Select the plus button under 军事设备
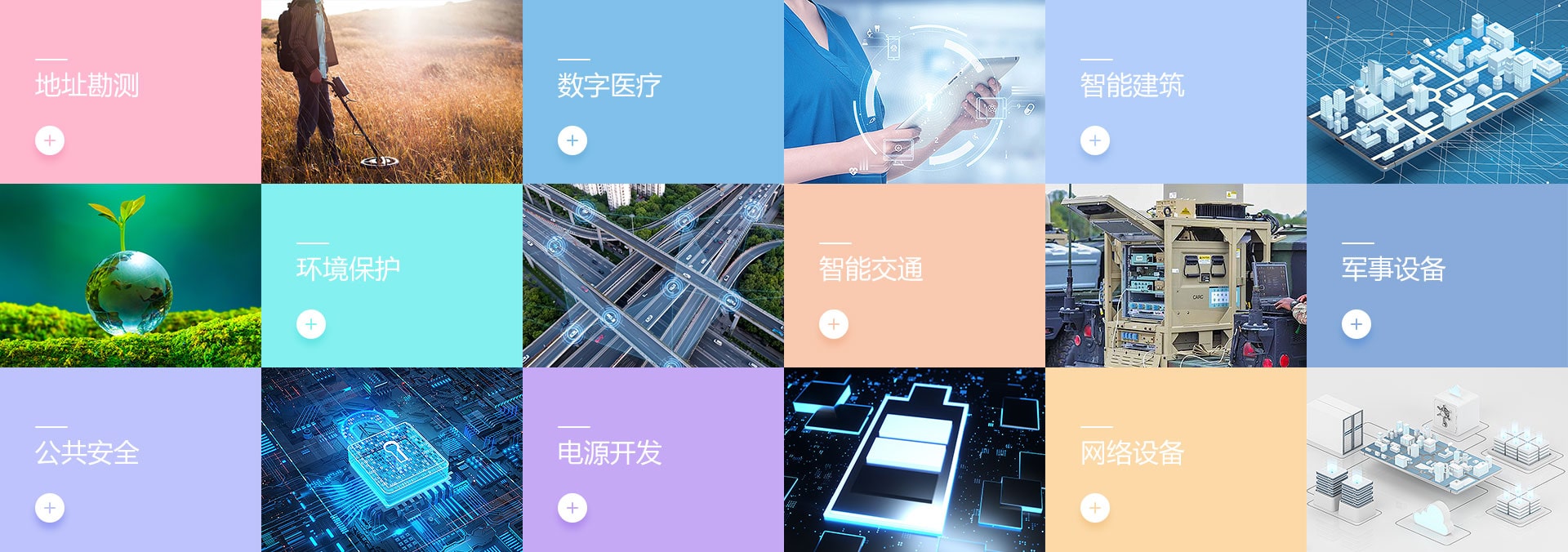 (x=1356, y=324)
